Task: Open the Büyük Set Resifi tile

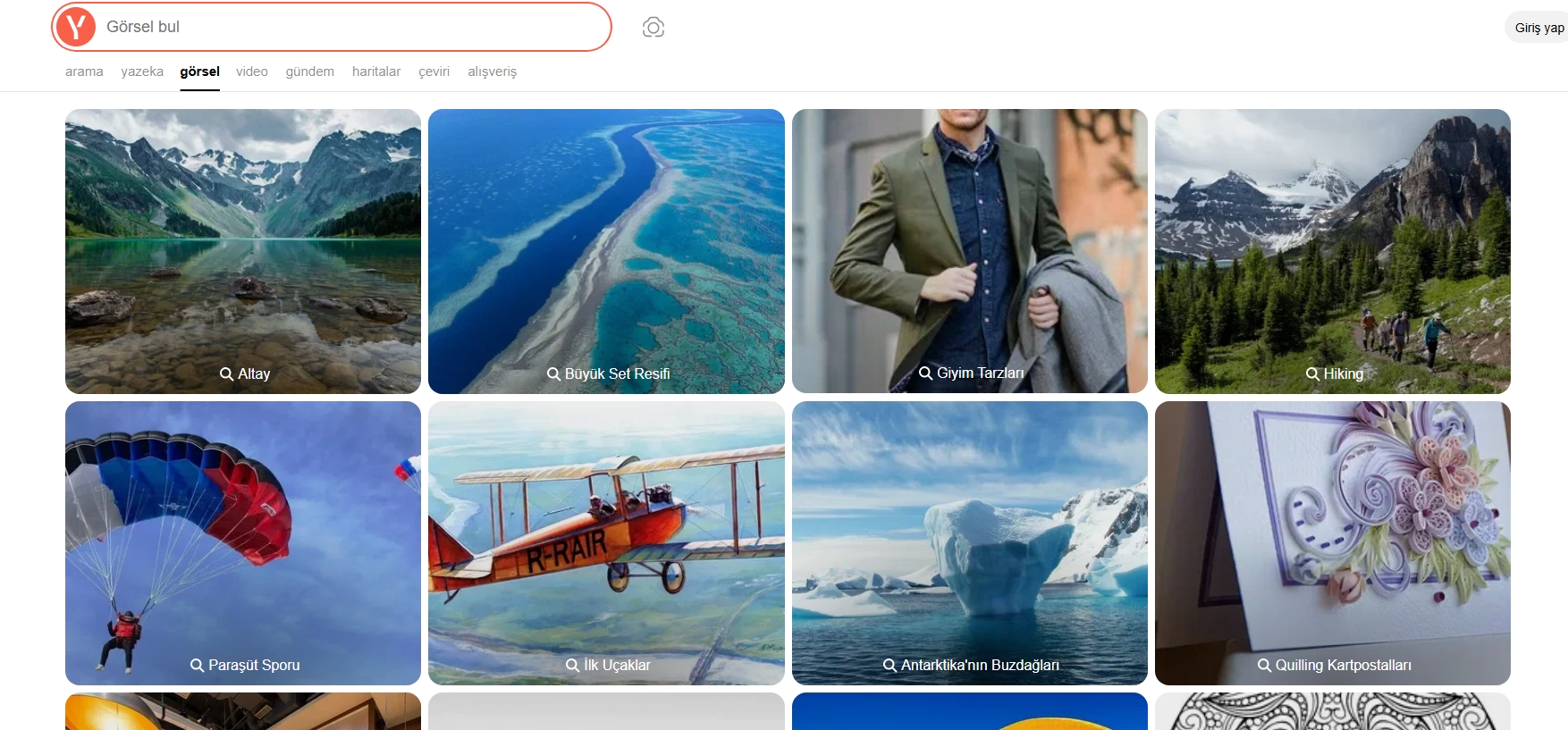Action: [x=606, y=251]
